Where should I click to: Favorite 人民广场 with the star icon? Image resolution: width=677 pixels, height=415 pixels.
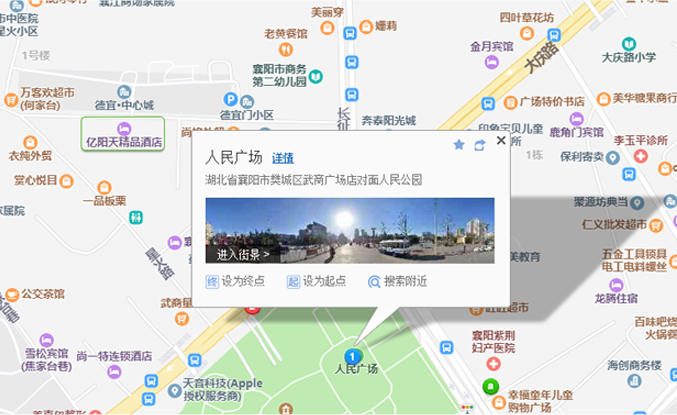pyautogui.click(x=459, y=145)
